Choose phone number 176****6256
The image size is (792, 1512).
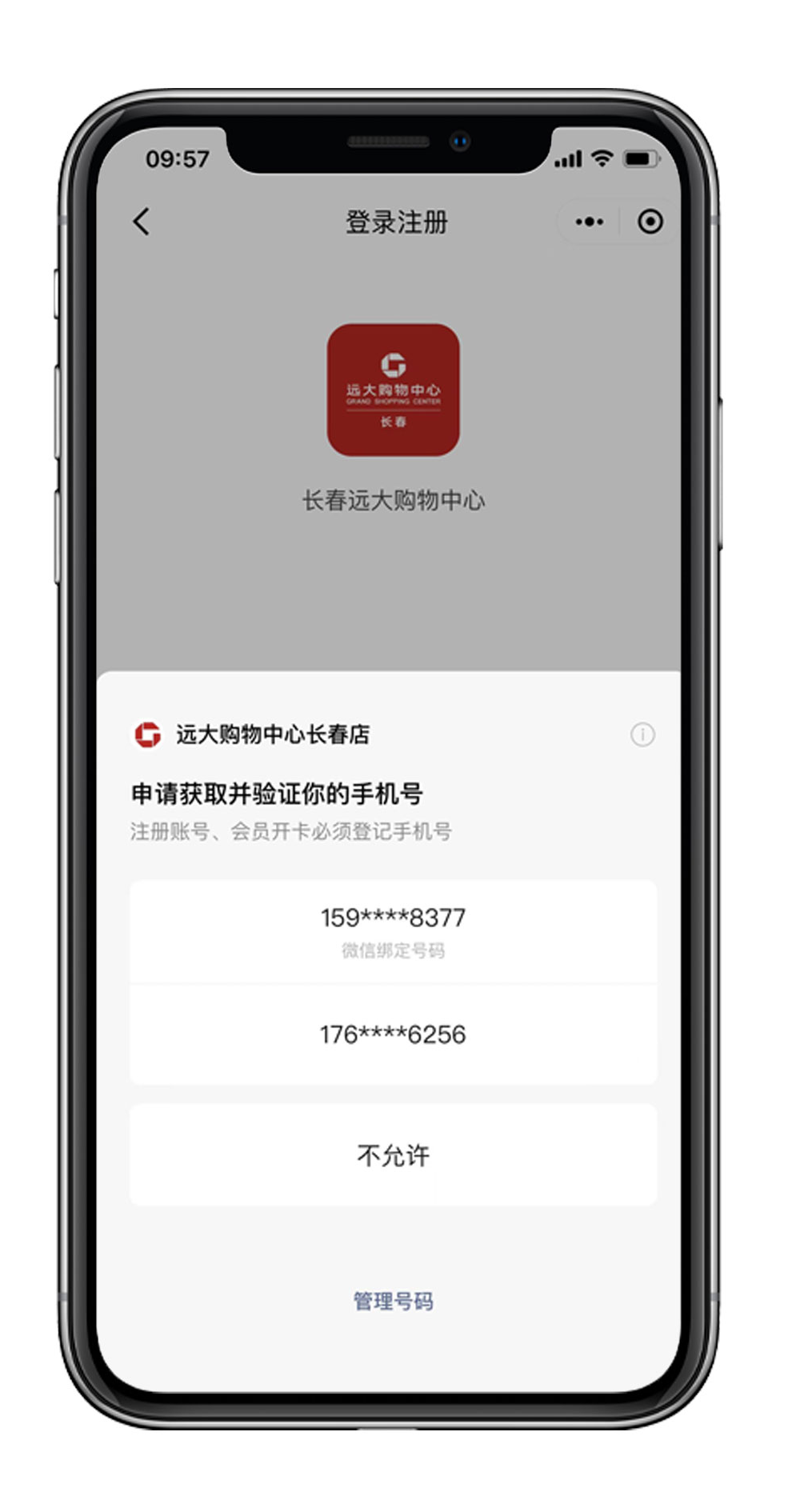pos(393,1034)
